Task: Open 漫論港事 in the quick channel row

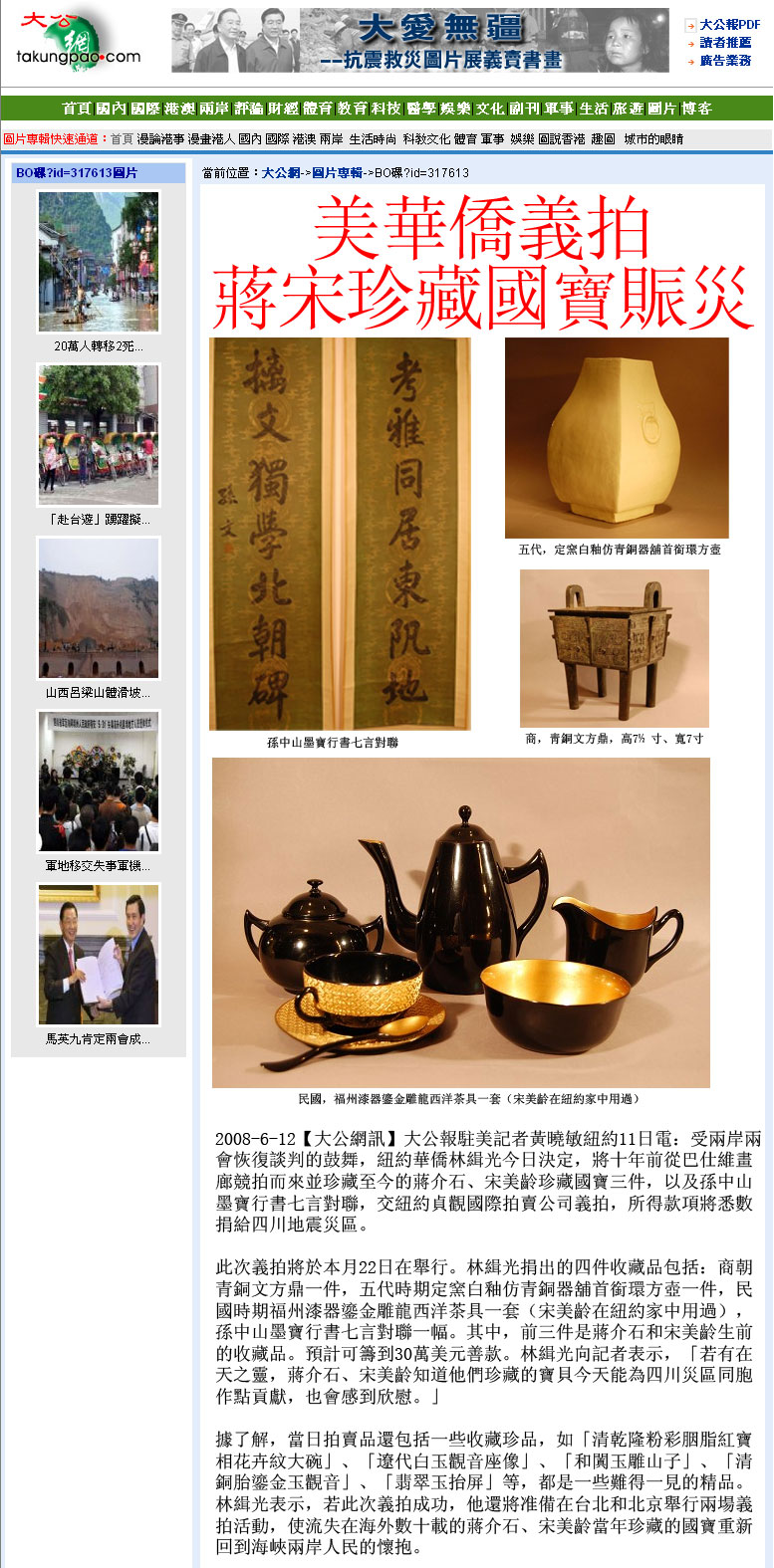Action: (160, 139)
